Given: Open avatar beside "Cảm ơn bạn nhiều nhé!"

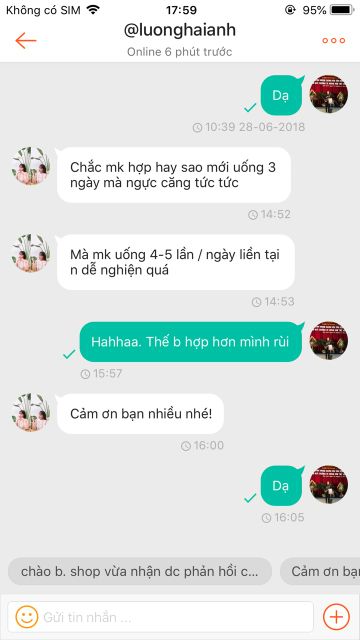Looking at the screenshot, I should [31, 413].
